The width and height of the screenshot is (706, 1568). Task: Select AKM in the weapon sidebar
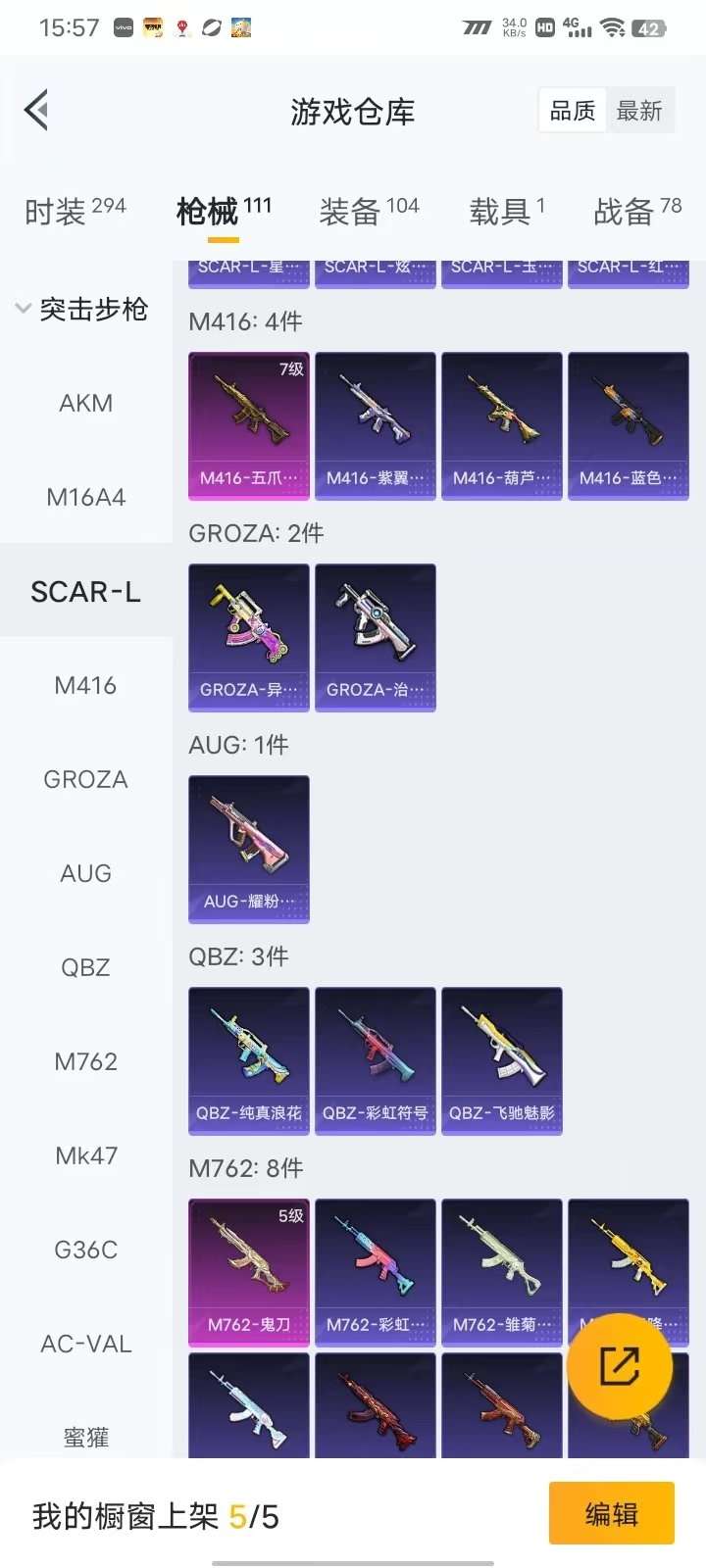click(85, 403)
